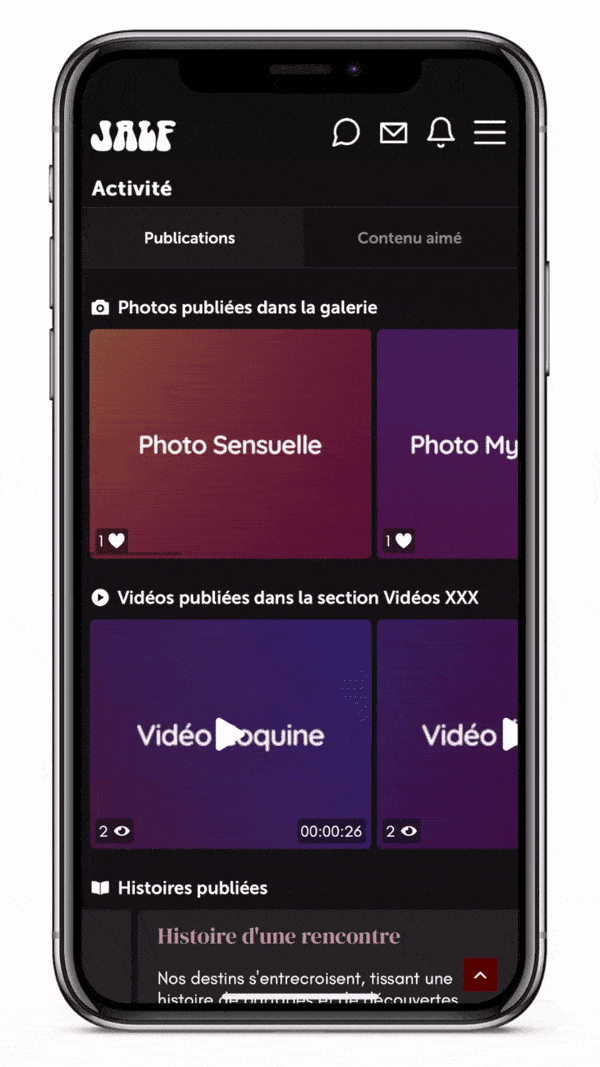Open the notifications bell
This screenshot has width=600, height=1067.
pyautogui.click(x=441, y=132)
